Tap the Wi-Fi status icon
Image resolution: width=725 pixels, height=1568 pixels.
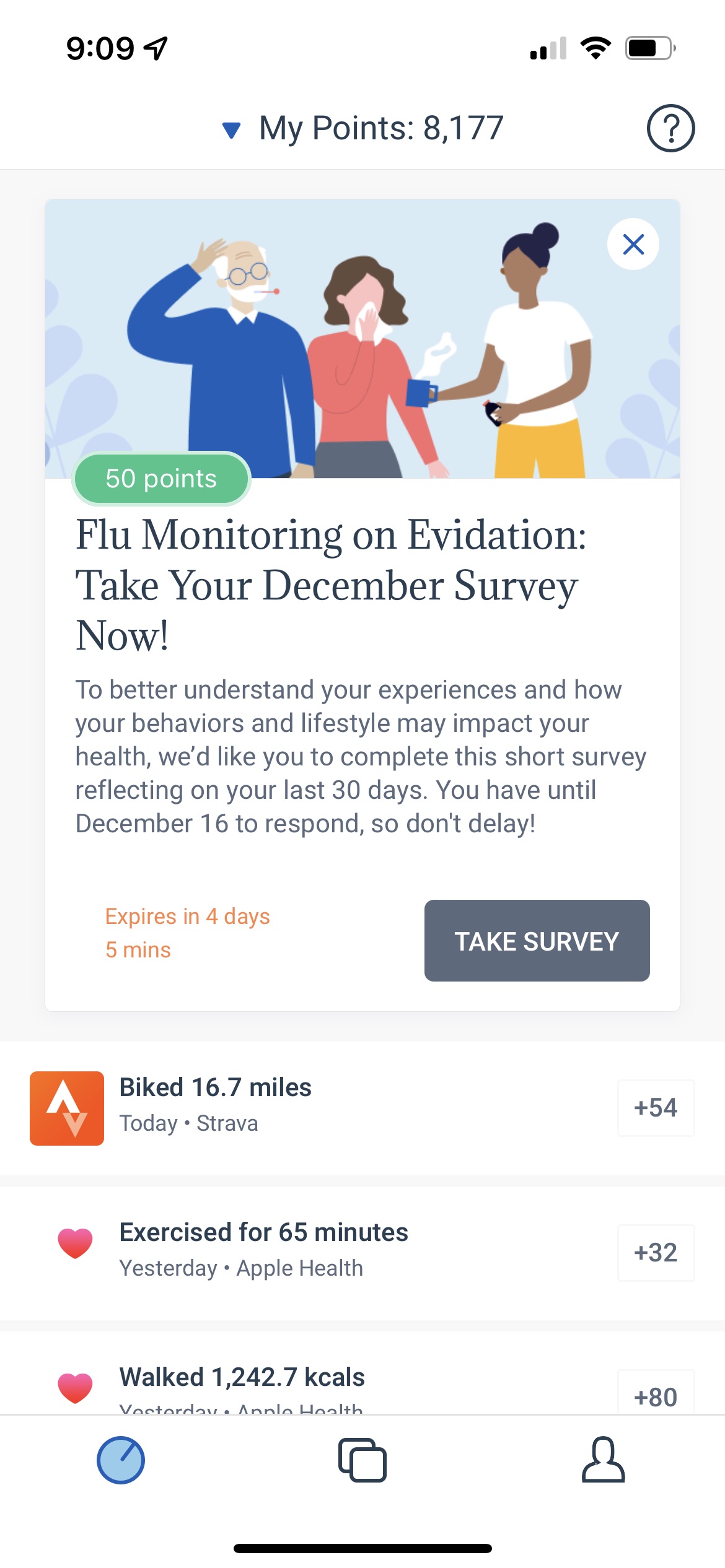pyautogui.click(x=597, y=50)
